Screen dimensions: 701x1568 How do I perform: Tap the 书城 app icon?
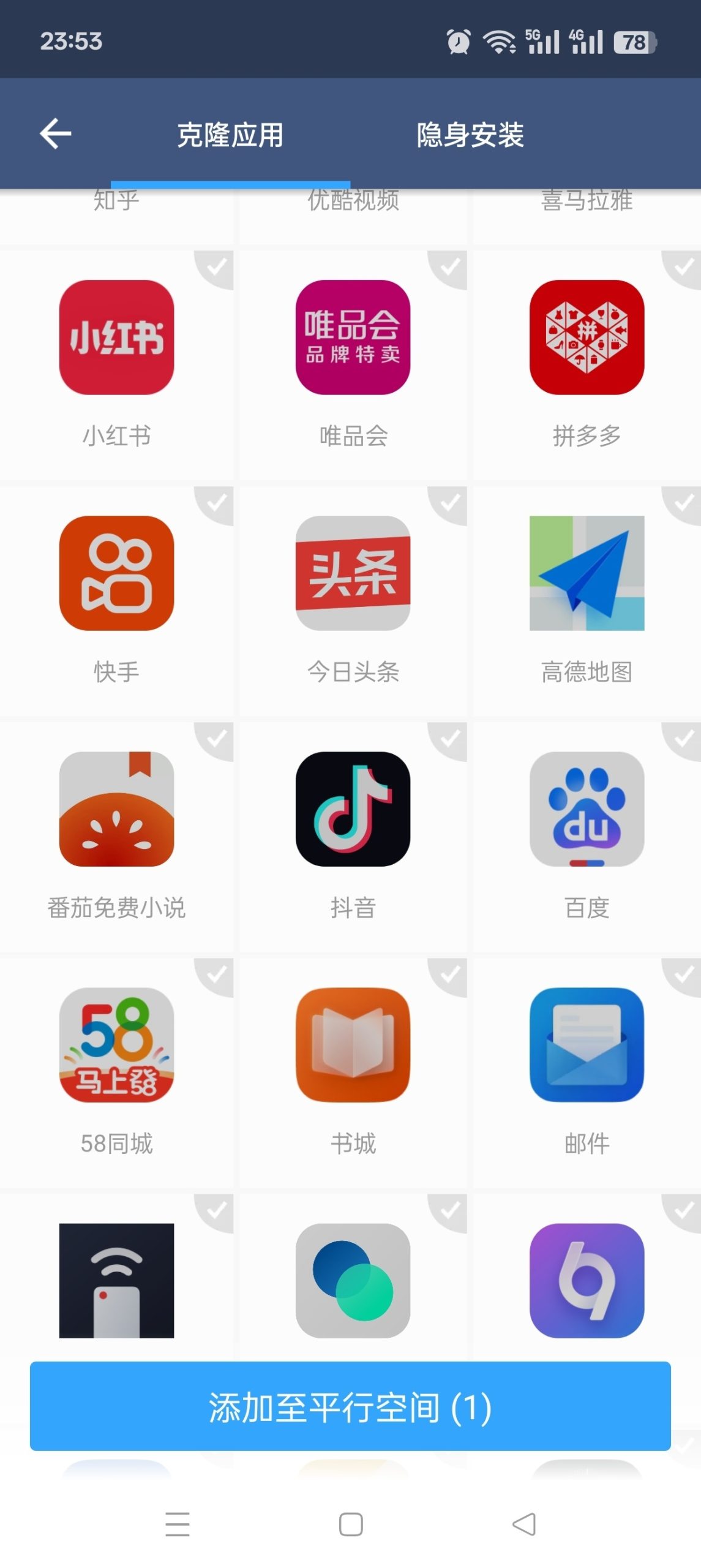tap(351, 1047)
